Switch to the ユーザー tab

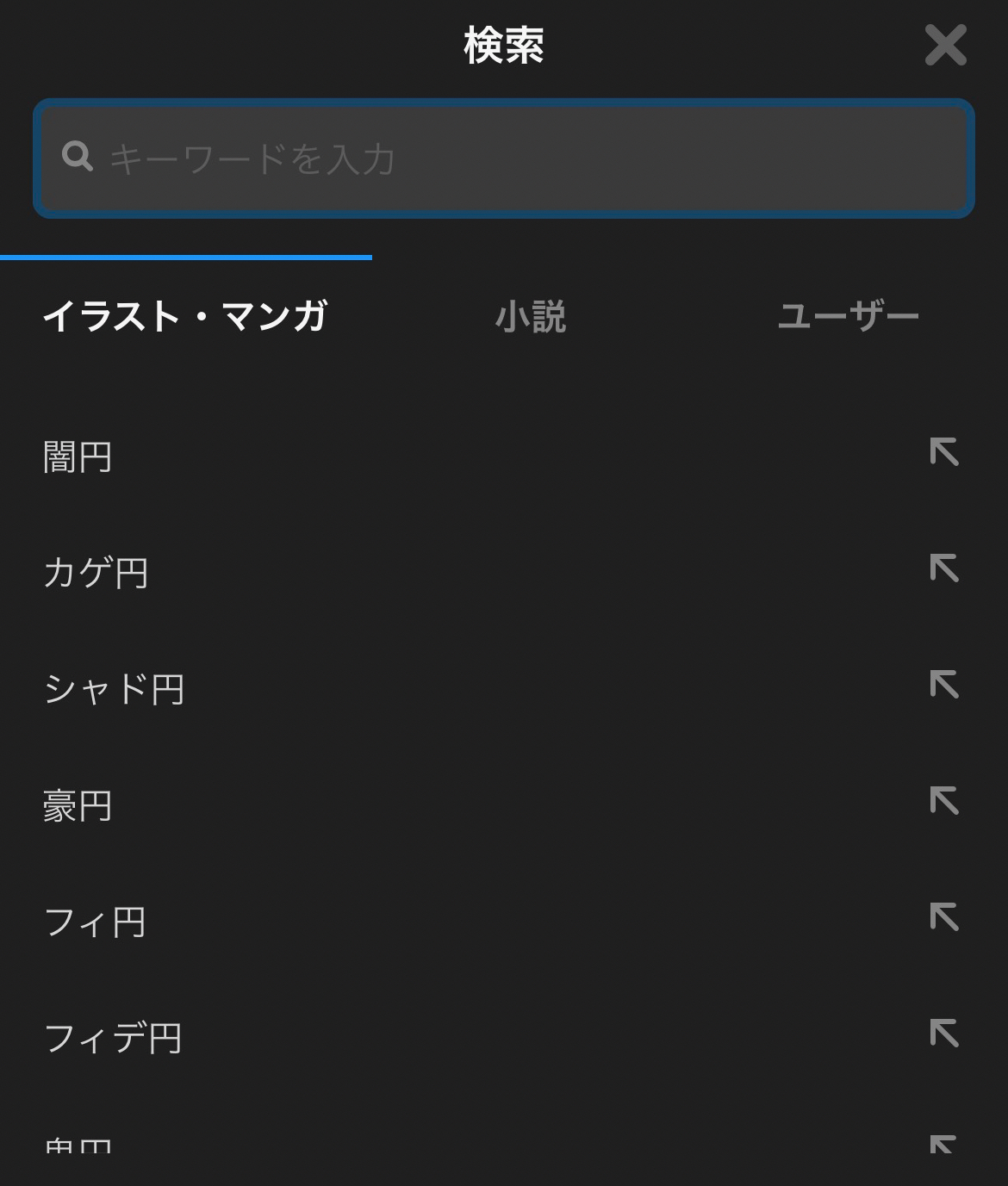click(x=848, y=316)
